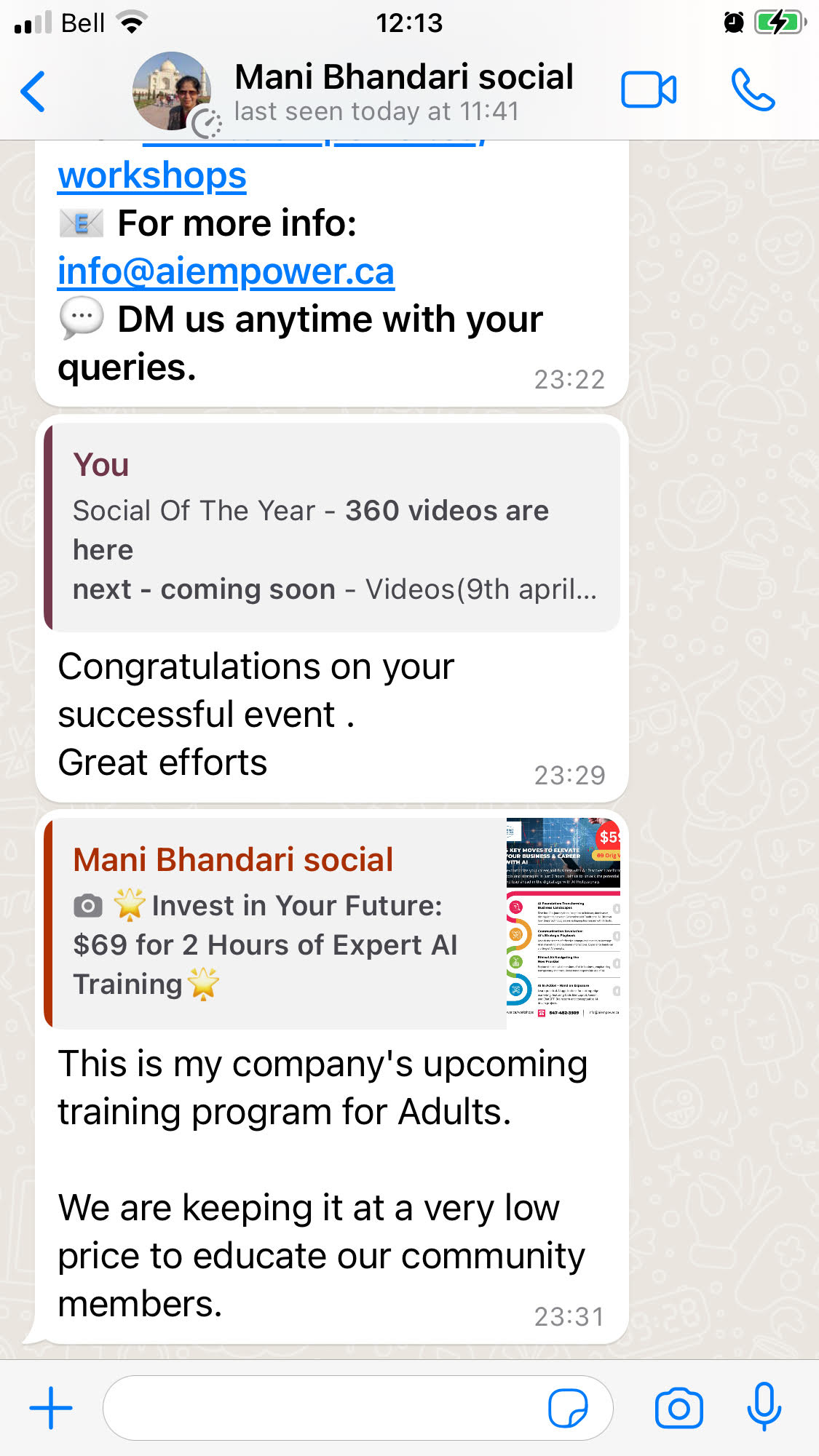Image resolution: width=819 pixels, height=1456 pixels.
Task: Go back to the chats list
Action: [x=33, y=92]
